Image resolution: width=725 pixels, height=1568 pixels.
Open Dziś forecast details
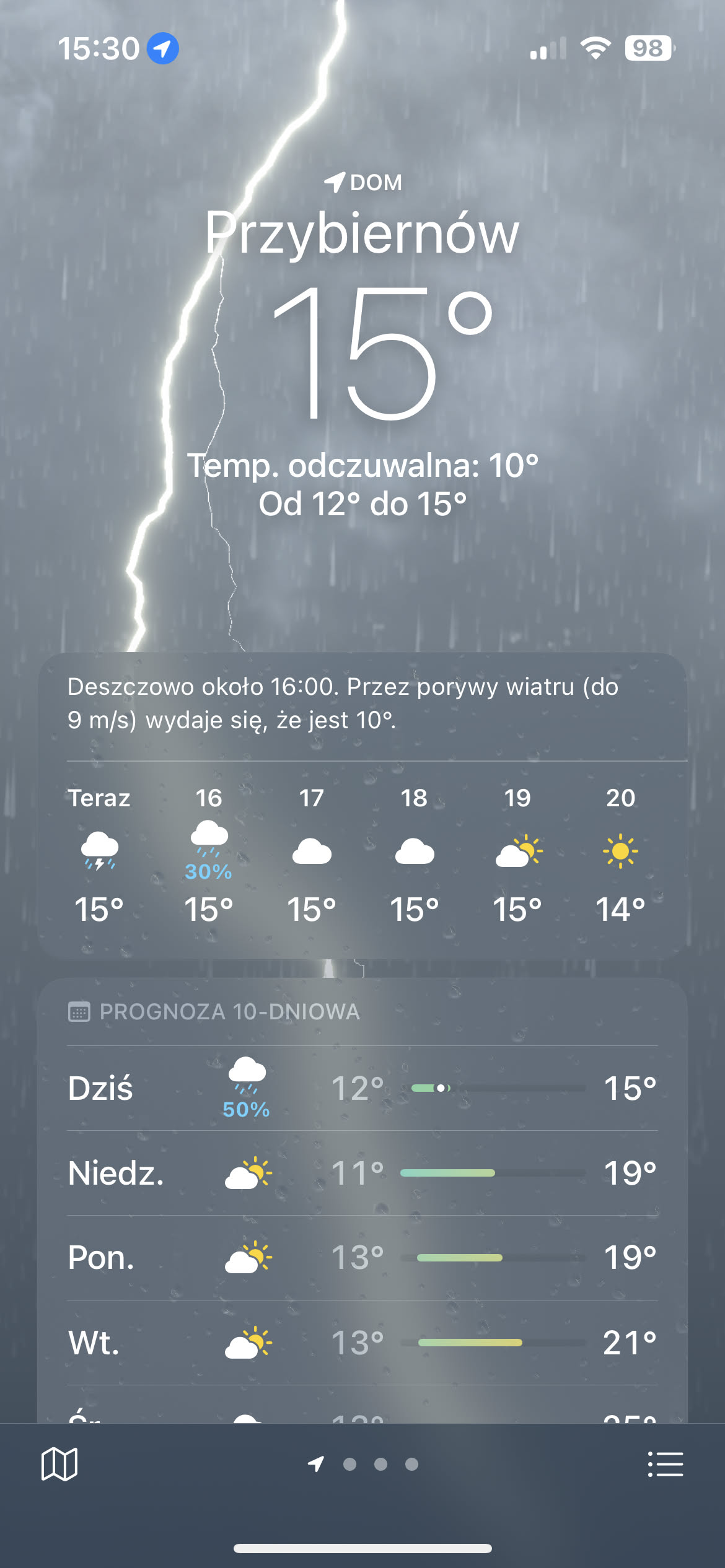(362, 1089)
